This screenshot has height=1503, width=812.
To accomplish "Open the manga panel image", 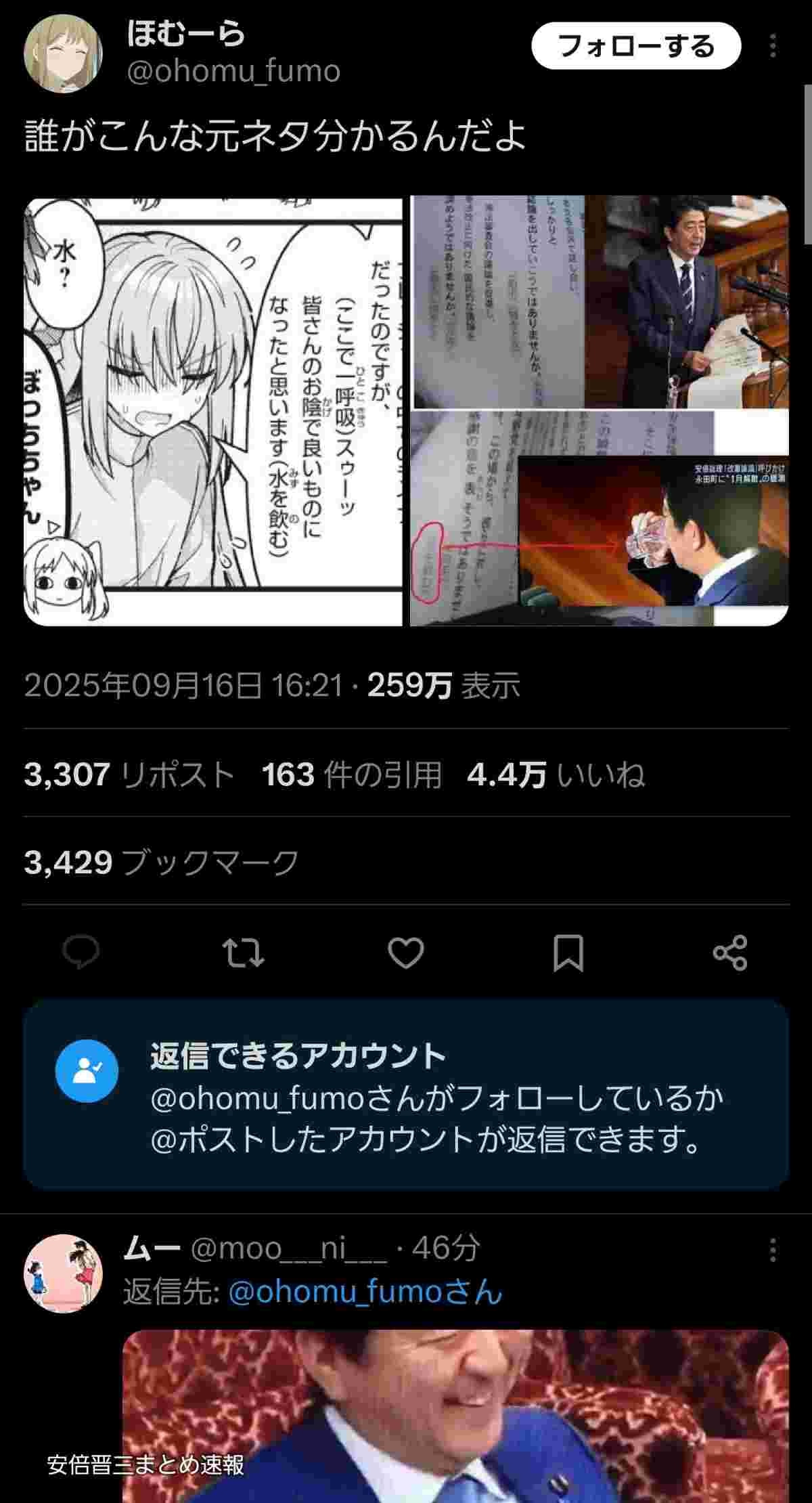I will pos(213,411).
